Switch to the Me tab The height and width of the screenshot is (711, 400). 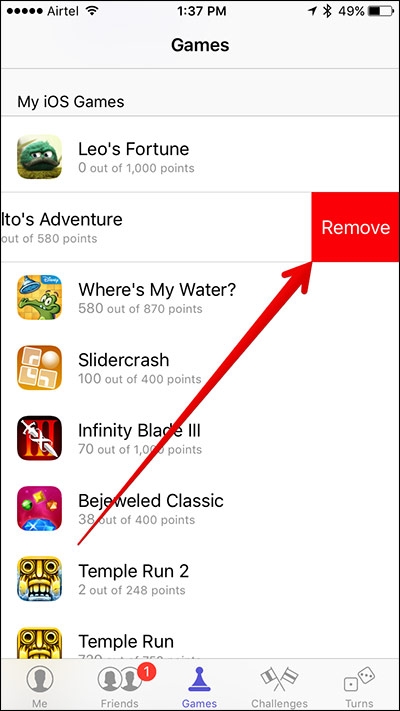tap(40, 686)
